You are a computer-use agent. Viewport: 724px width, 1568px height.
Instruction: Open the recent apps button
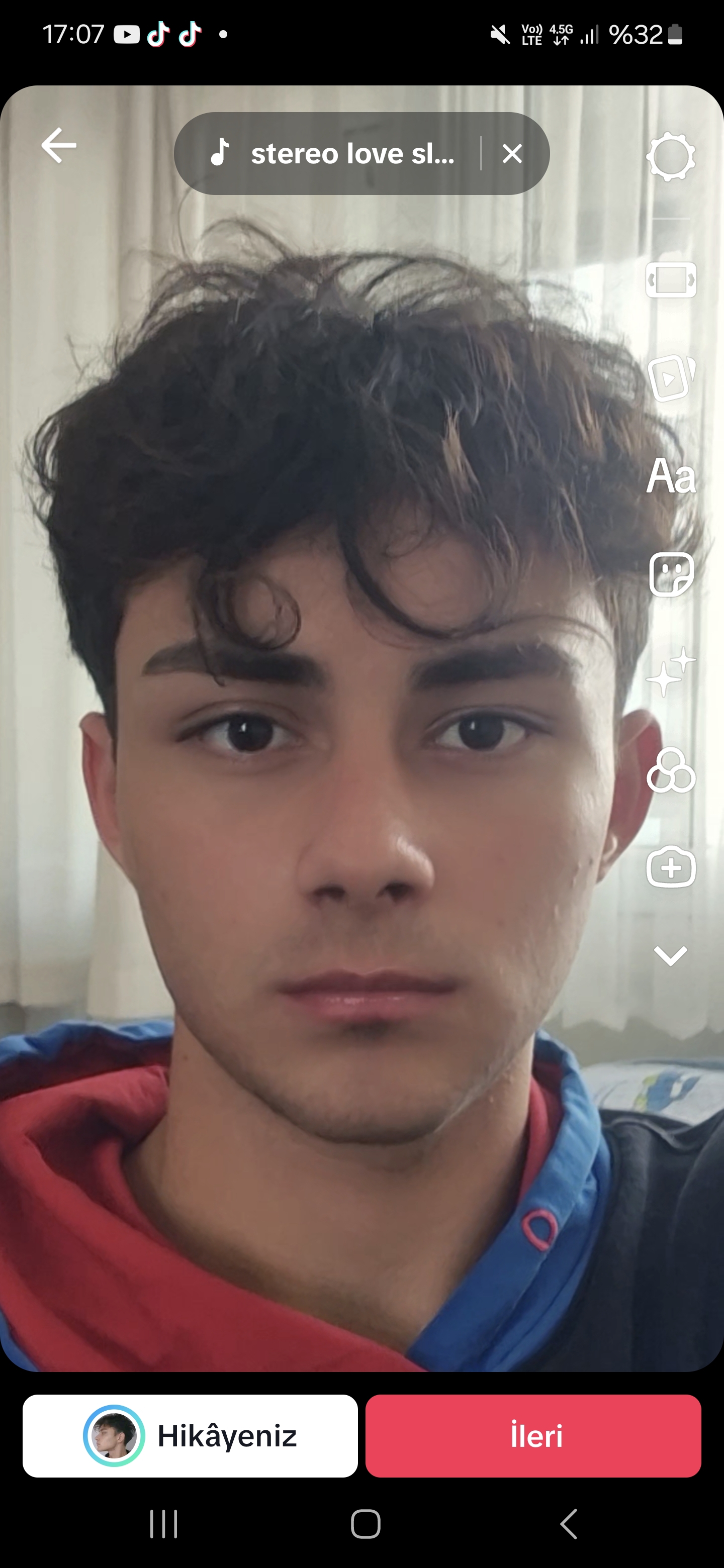(x=164, y=1524)
